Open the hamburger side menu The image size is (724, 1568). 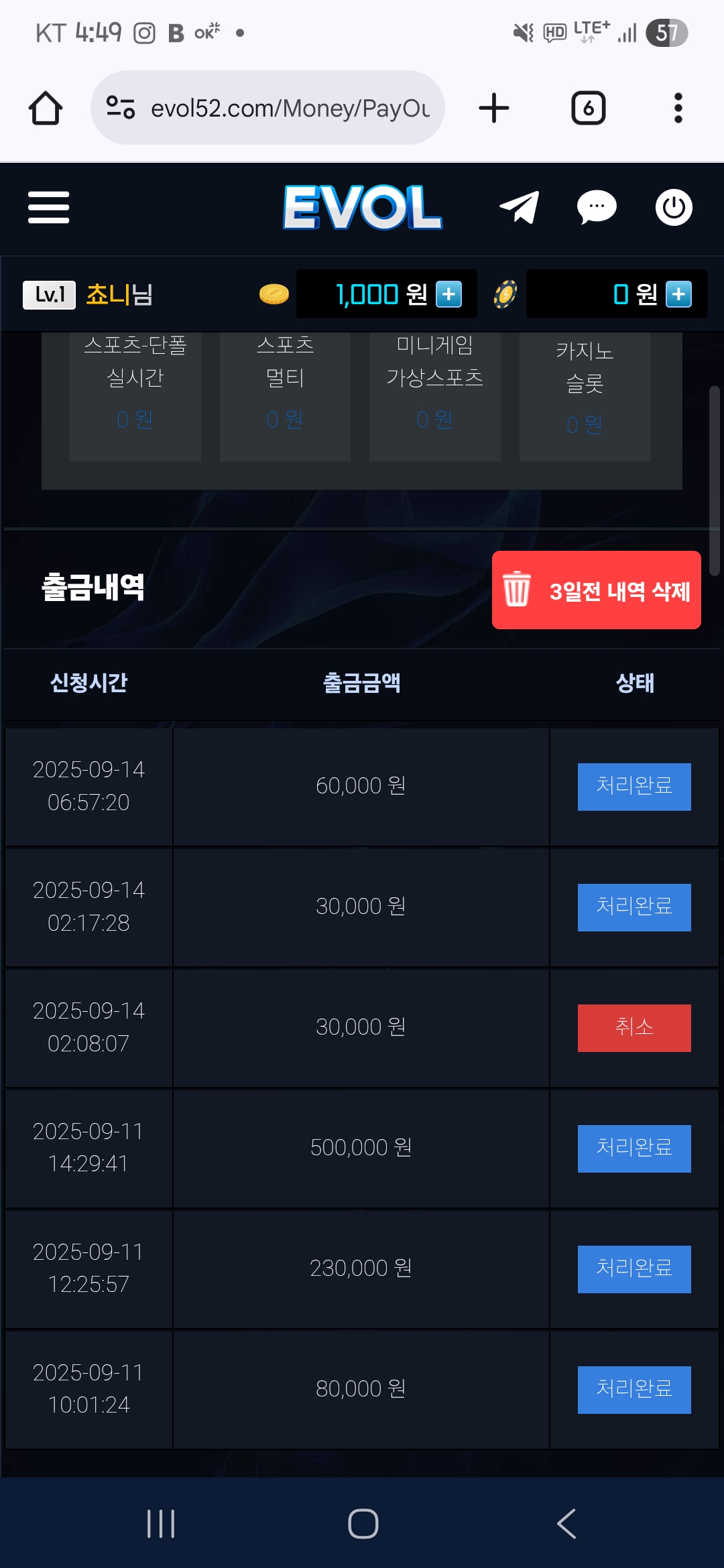coord(48,207)
